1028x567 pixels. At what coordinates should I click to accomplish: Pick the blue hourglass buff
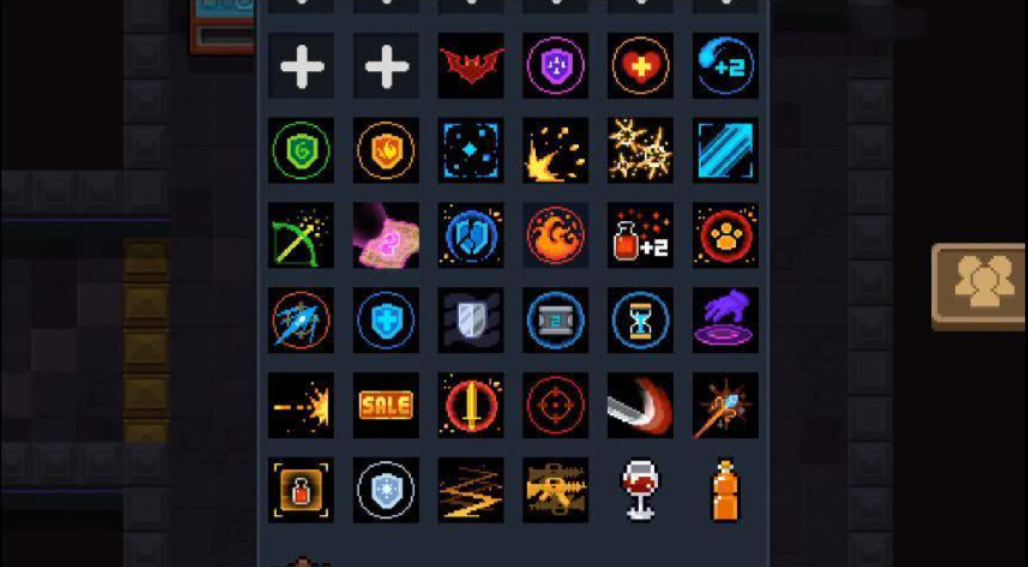640,321
